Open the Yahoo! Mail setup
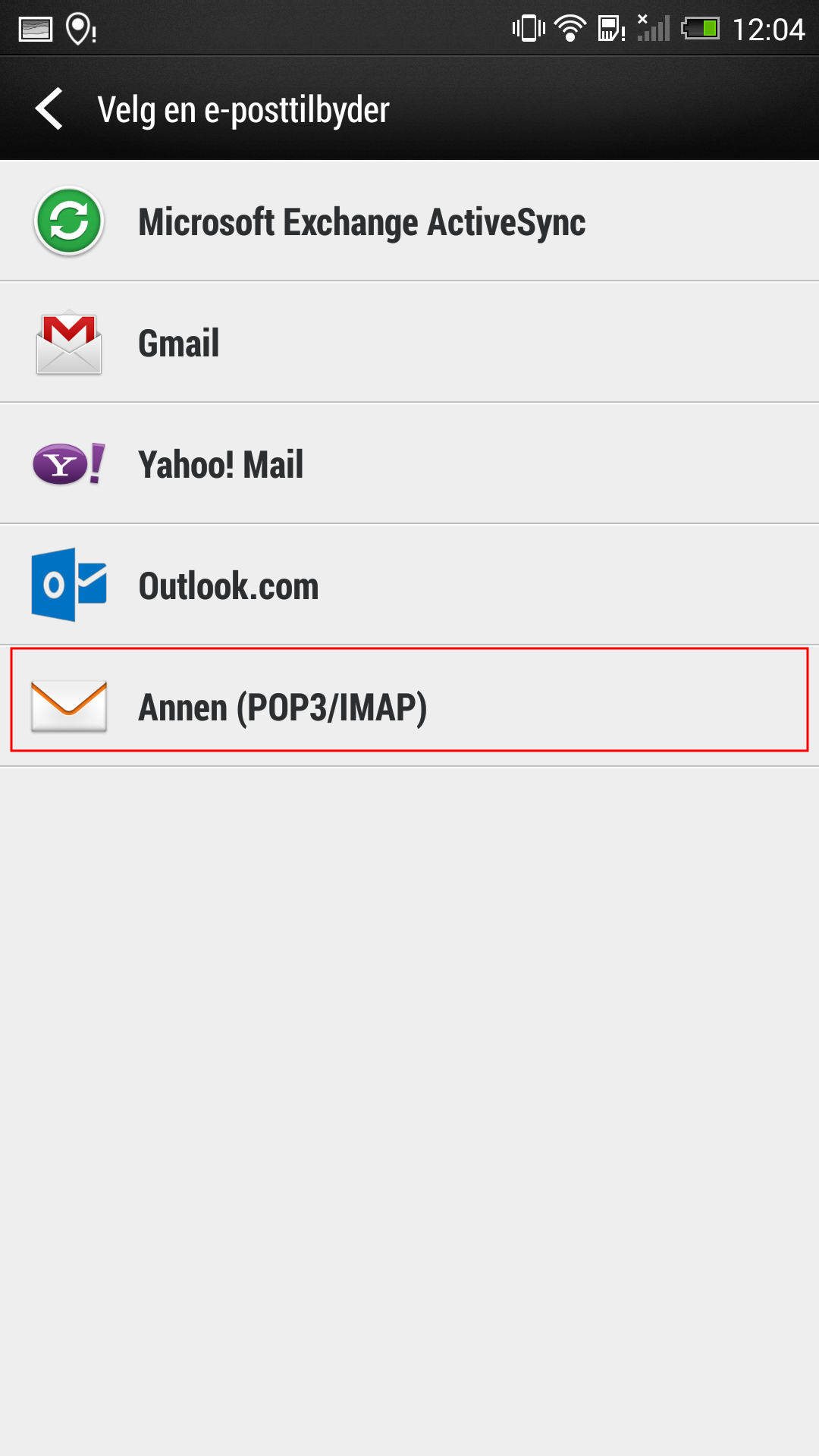 click(409, 464)
